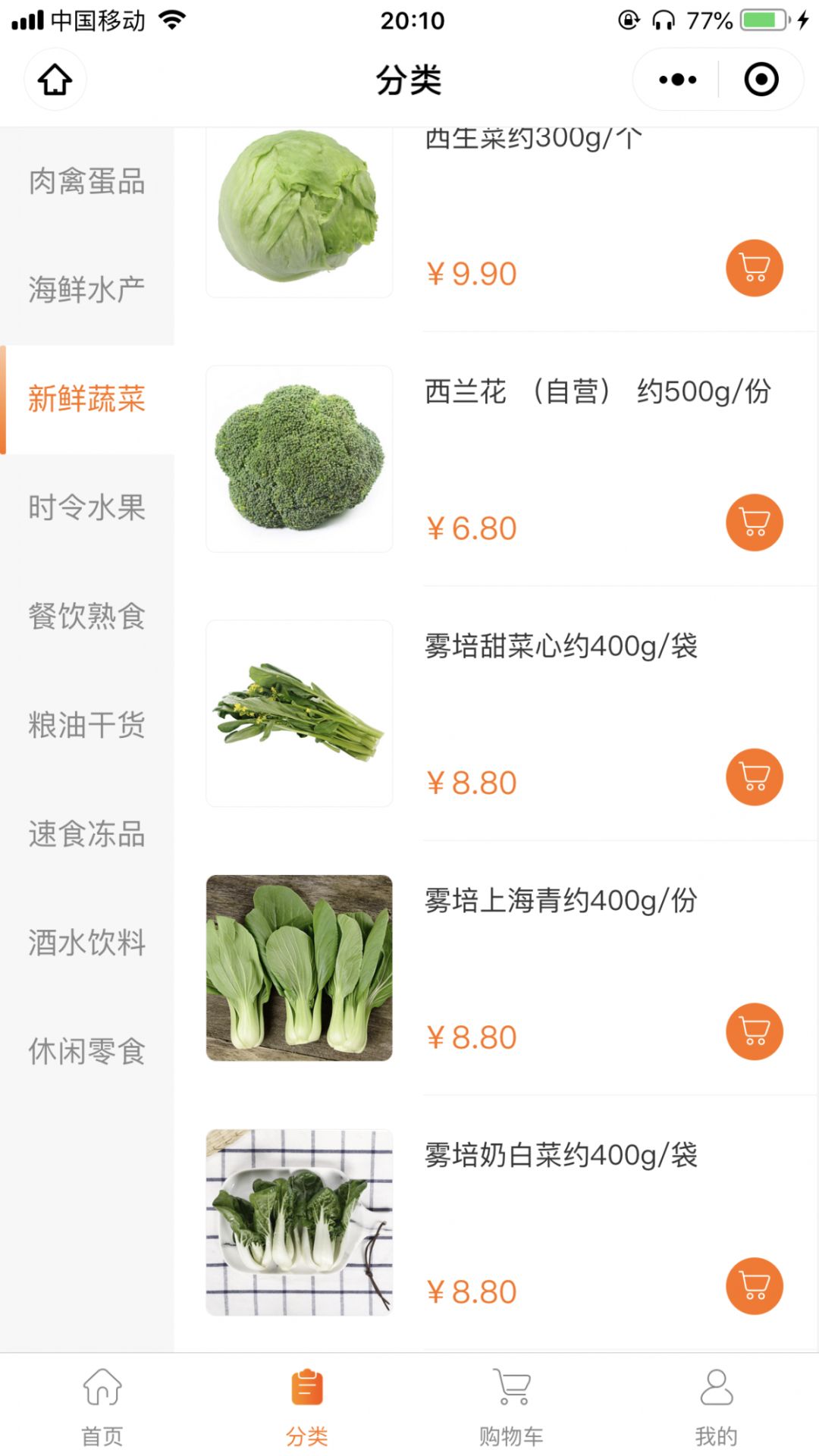Open the three-dot more menu
This screenshot has height=1456, width=819.
coord(677,80)
